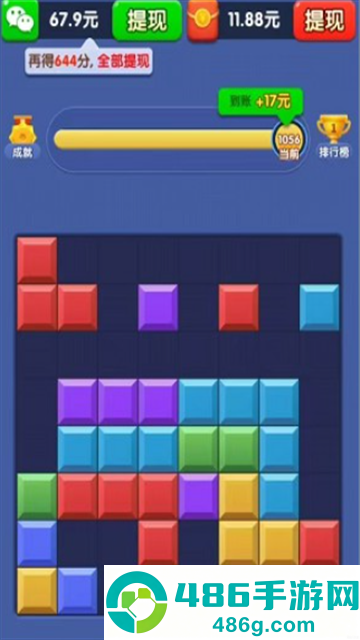This screenshot has width=360, height=640.
Task: Tap the 到账 +17元 reward bubble
Action: pyautogui.click(x=261, y=102)
